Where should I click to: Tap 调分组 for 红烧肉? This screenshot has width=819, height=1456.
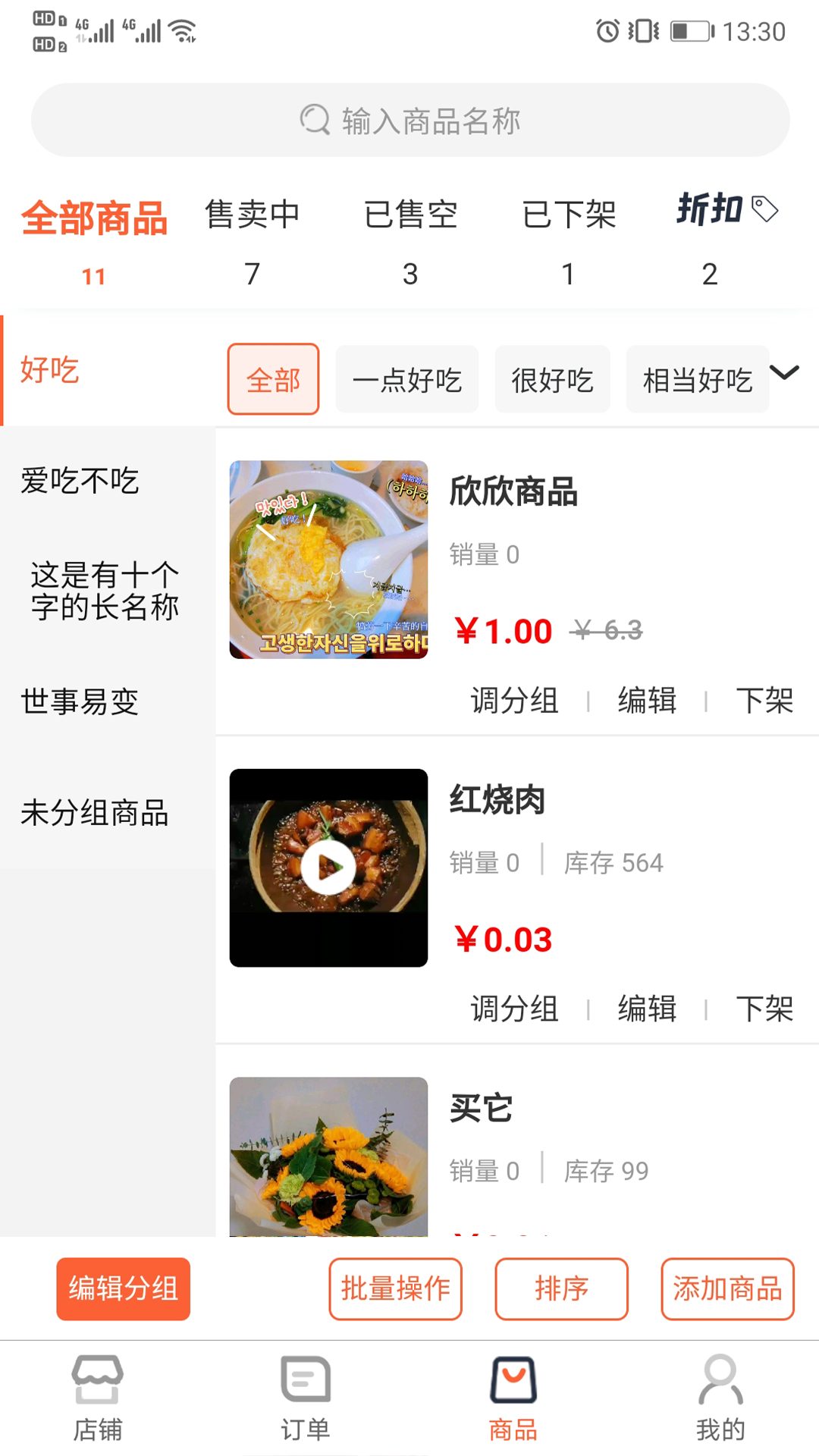[x=514, y=1009]
